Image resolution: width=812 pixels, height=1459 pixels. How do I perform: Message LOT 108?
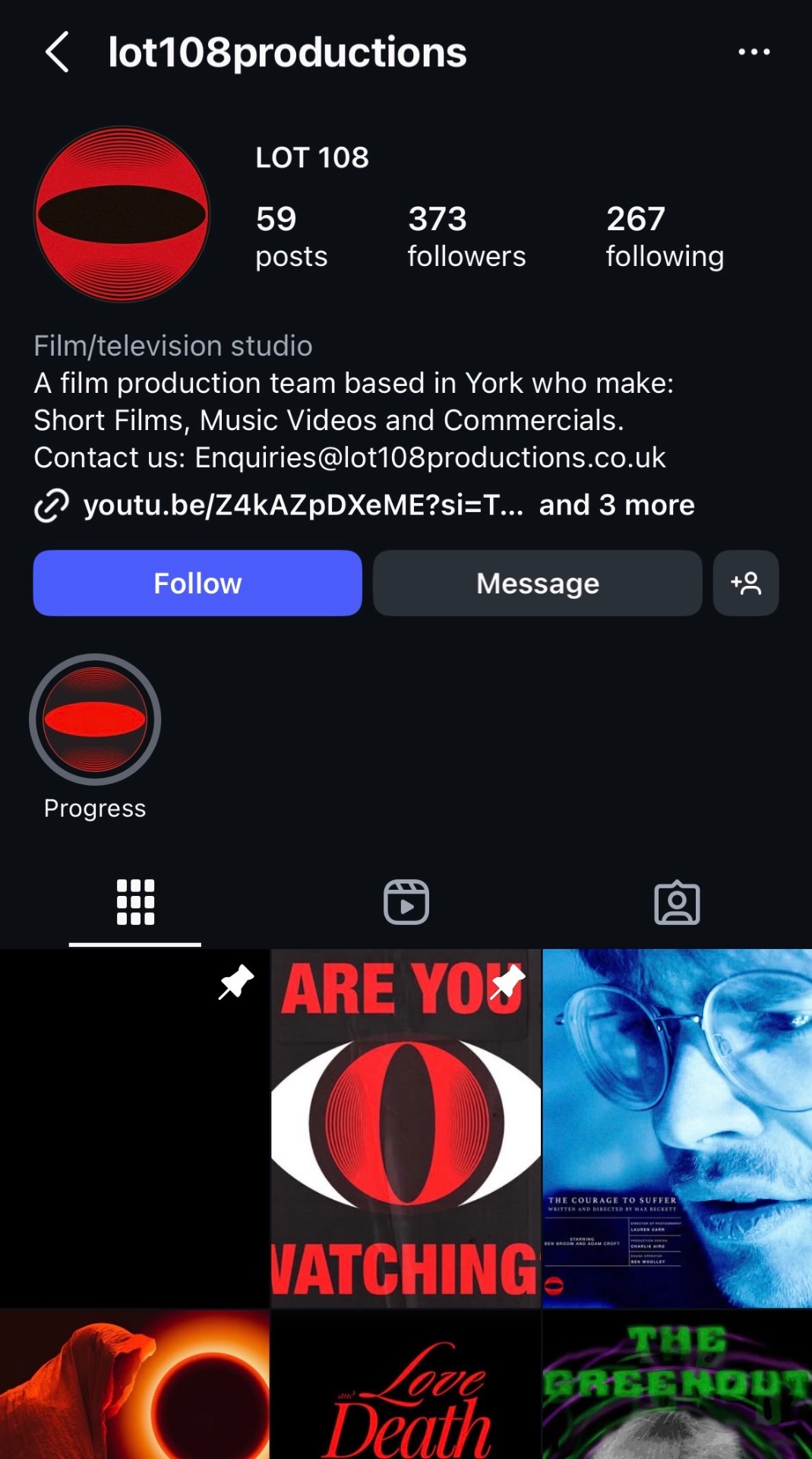[537, 584]
